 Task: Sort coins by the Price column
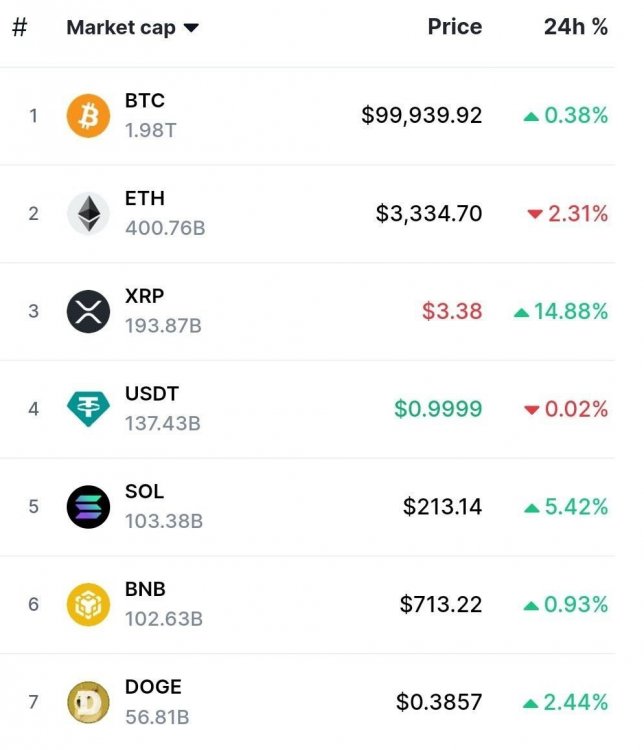tap(454, 27)
